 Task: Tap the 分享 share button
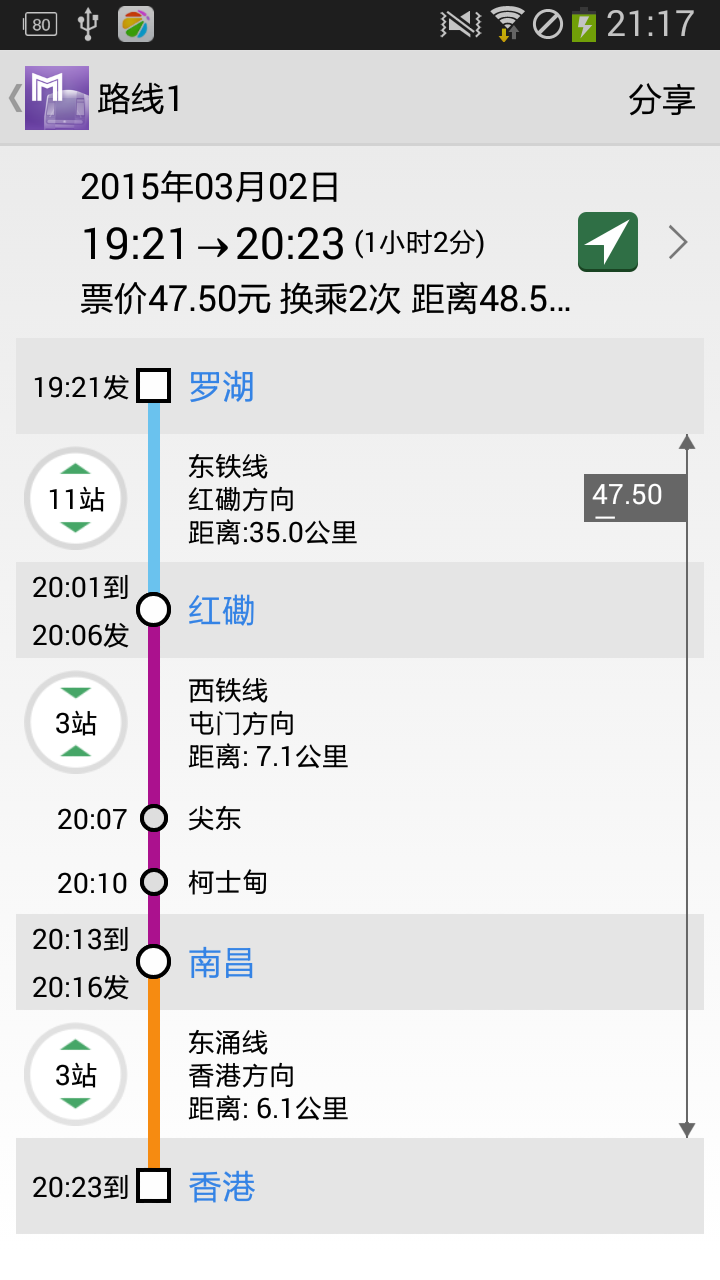[x=661, y=99]
